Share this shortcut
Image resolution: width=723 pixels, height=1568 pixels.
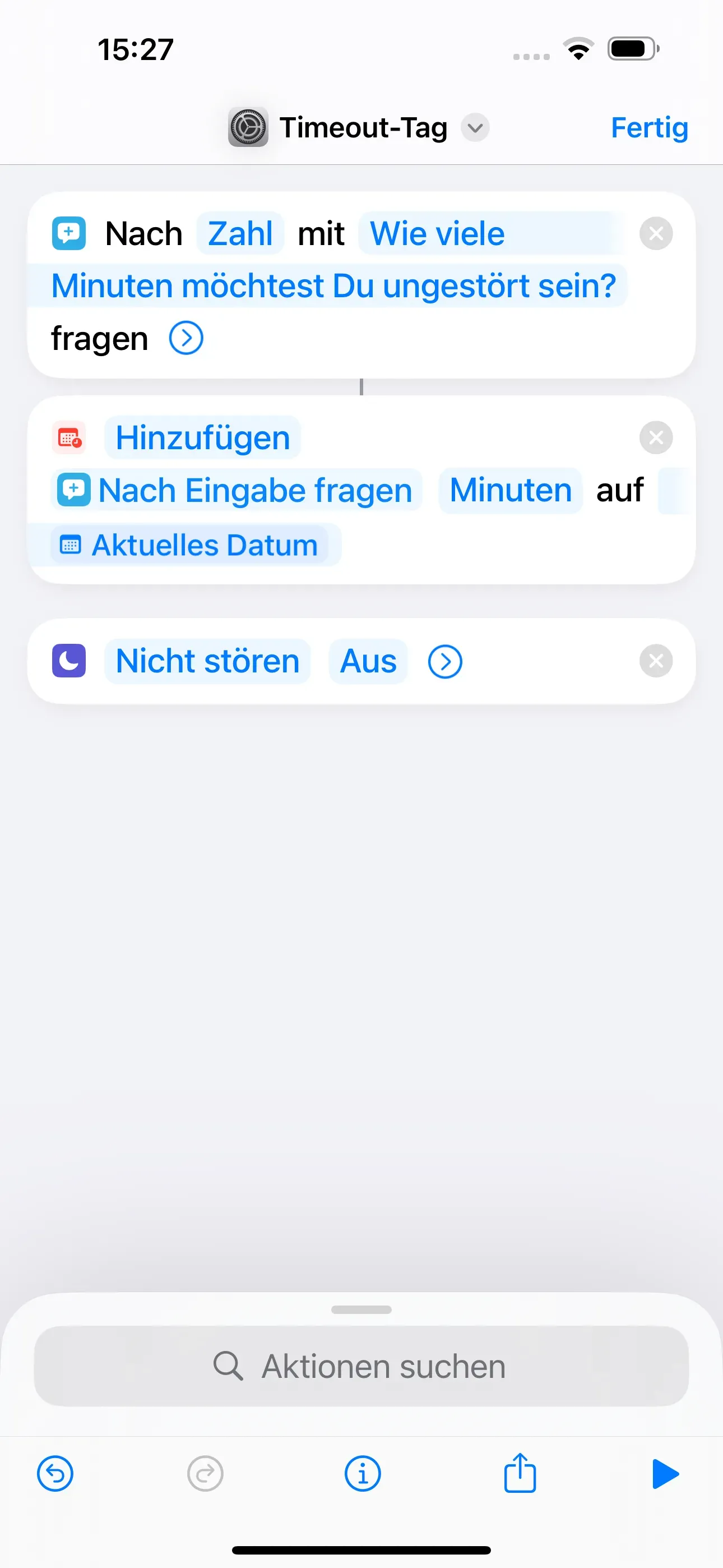[520, 1473]
